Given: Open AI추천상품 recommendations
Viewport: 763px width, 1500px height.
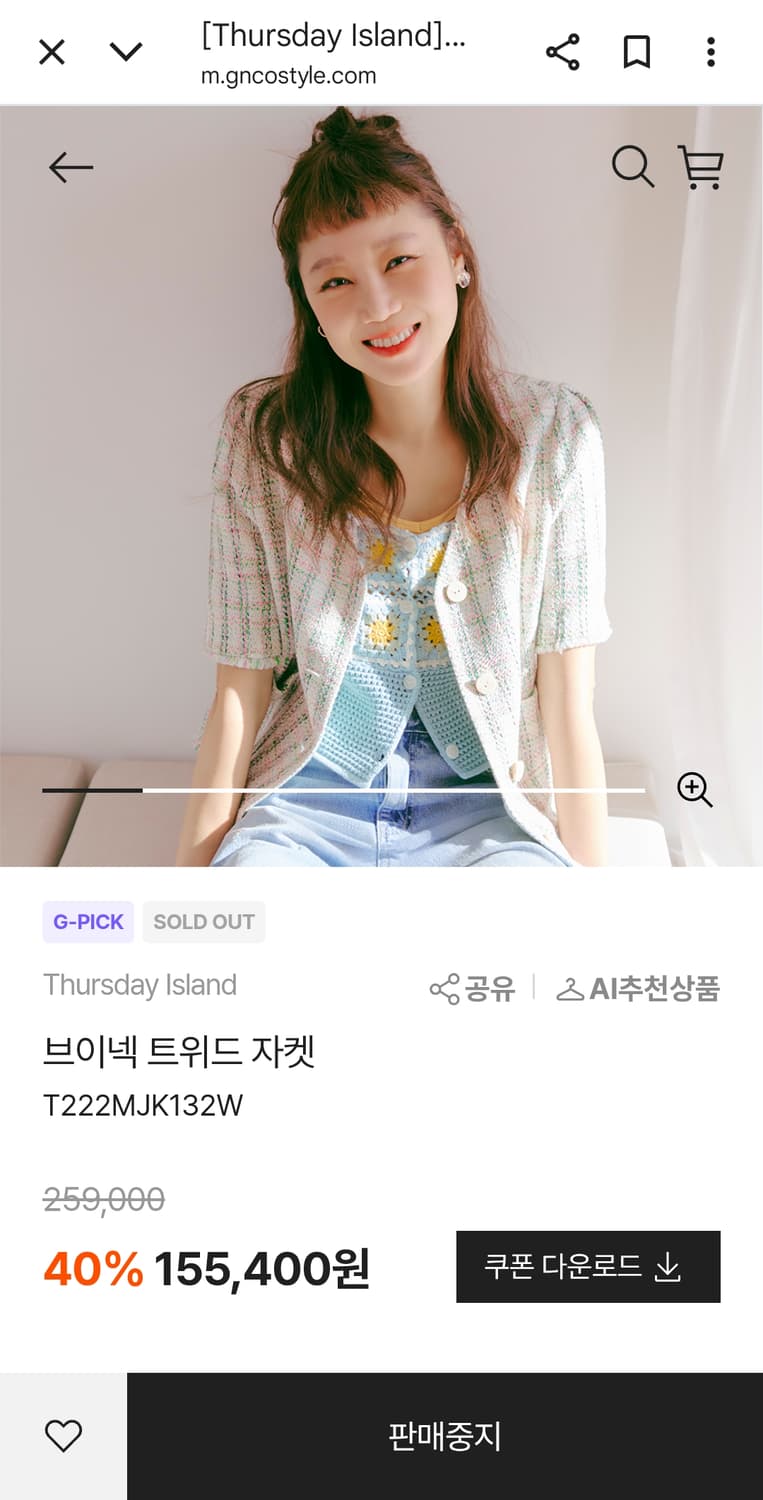Looking at the screenshot, I should (x=637, y=988).
